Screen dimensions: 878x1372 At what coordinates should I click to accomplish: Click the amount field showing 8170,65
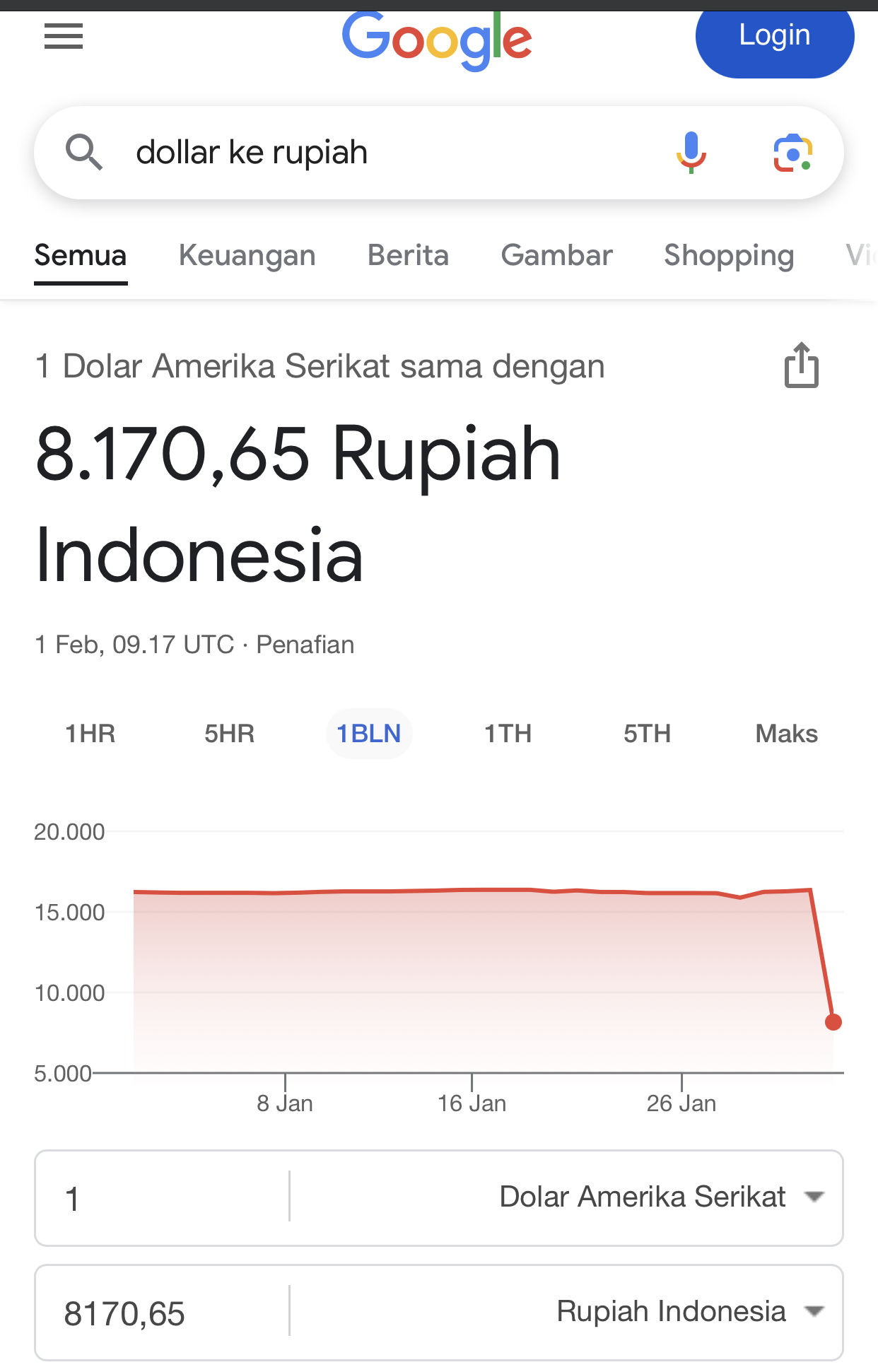(141, 1312)
